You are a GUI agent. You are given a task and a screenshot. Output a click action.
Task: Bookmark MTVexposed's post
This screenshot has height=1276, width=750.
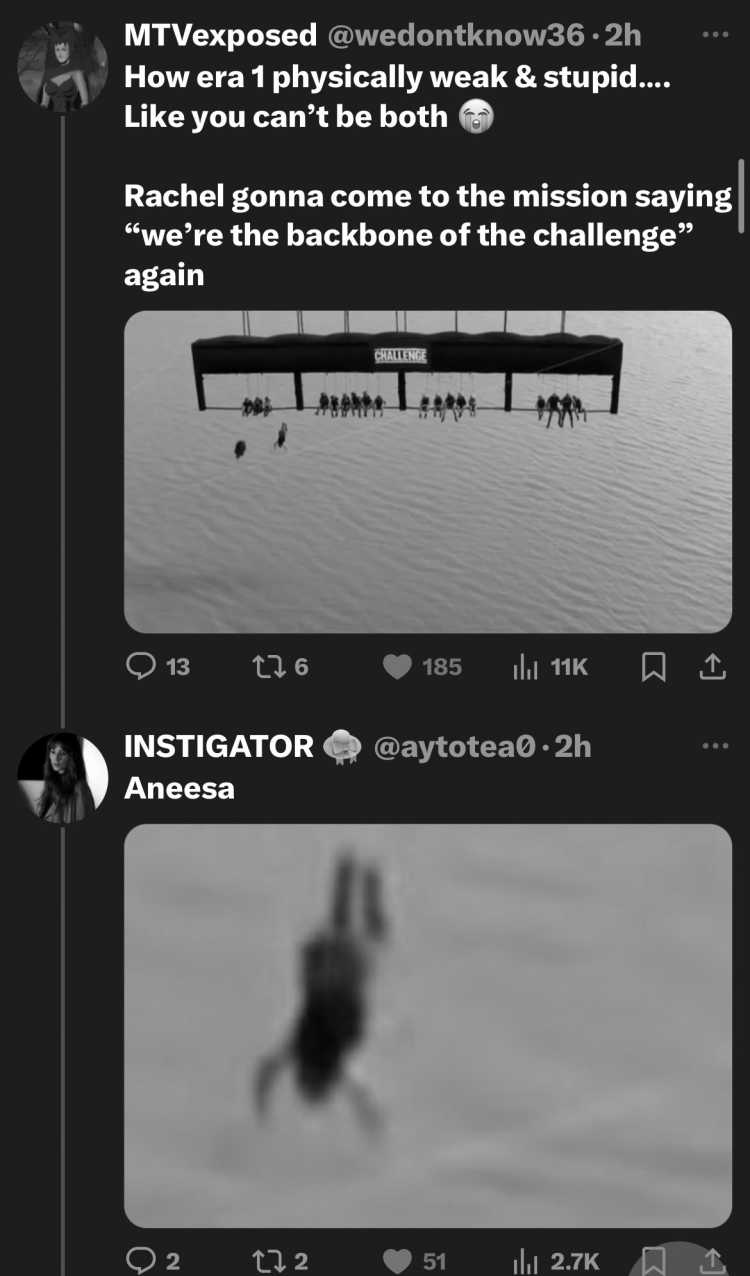click(x=652, y=667)
